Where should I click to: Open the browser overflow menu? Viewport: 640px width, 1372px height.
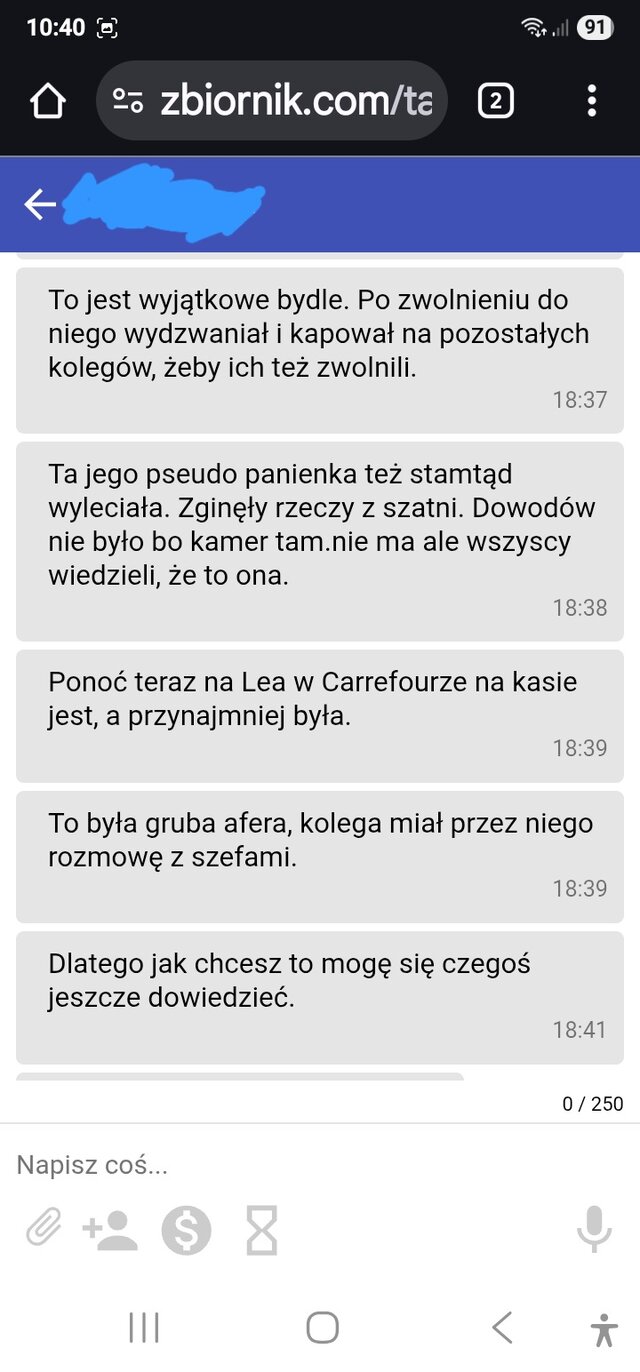(x=592, y=101)
